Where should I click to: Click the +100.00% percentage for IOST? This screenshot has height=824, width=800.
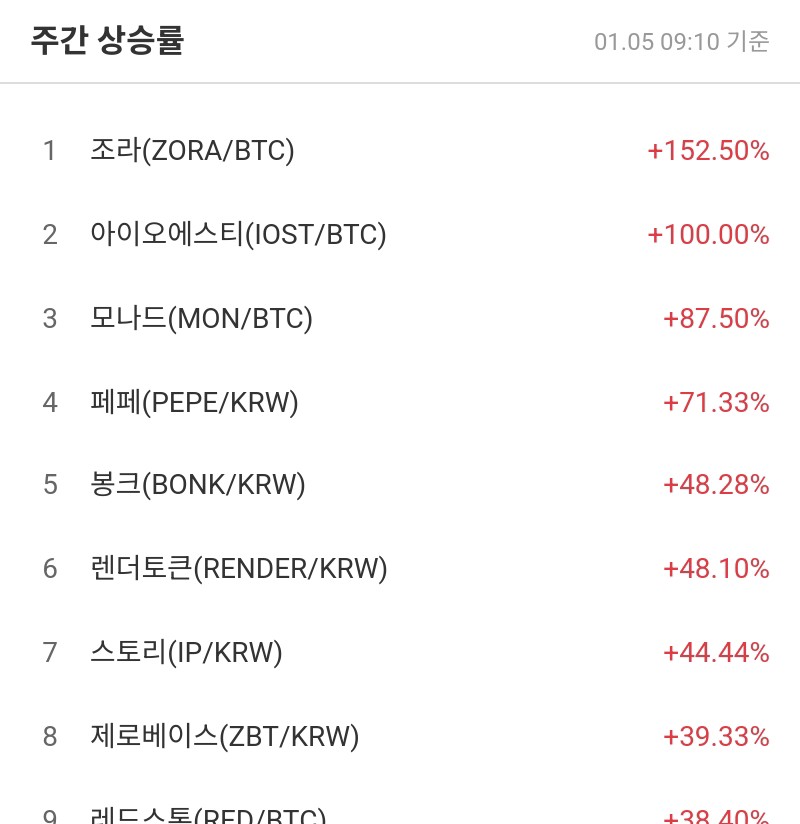coord(708,235)
